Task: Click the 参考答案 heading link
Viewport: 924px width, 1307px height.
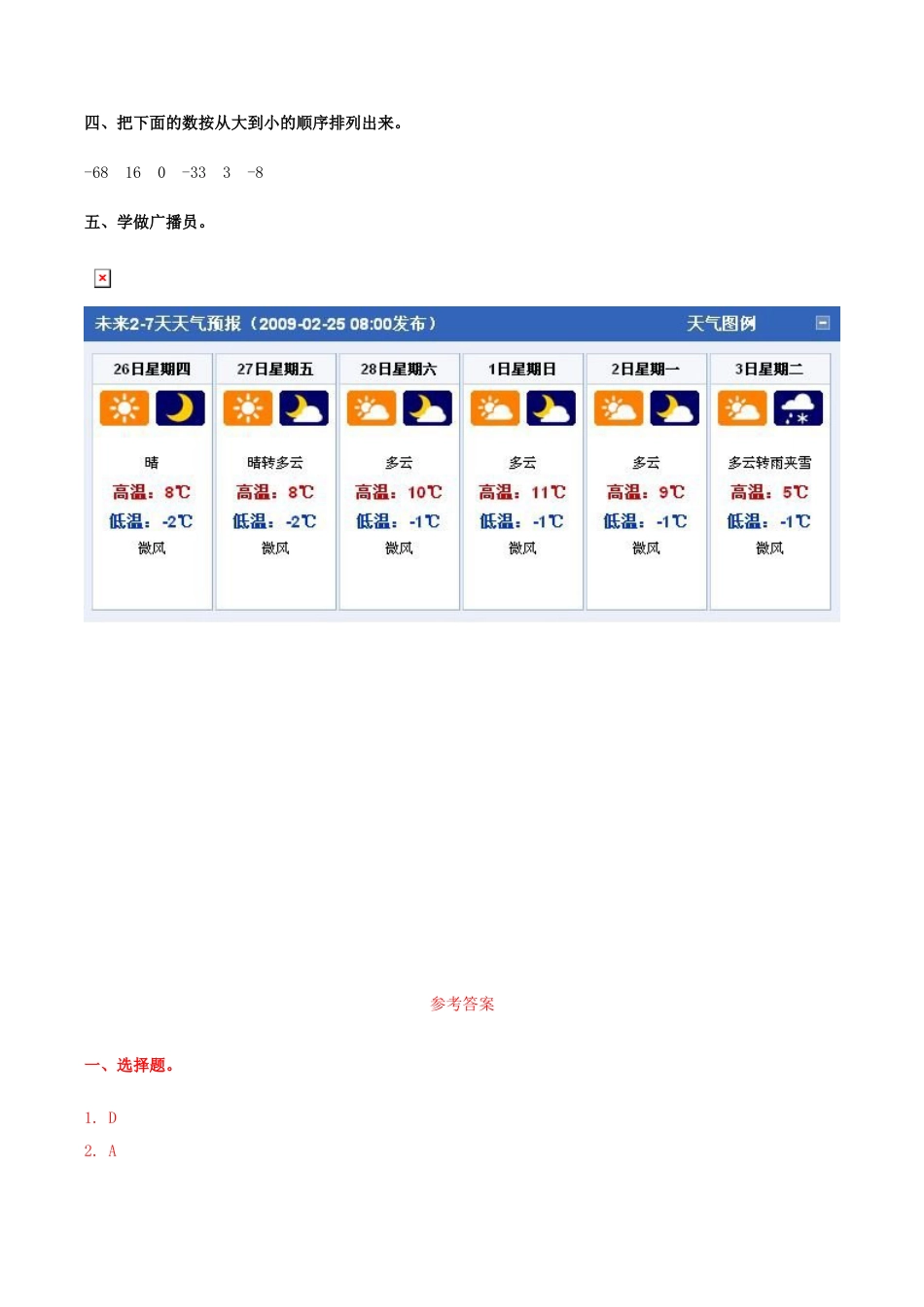Action: (x=461, y=1003)
